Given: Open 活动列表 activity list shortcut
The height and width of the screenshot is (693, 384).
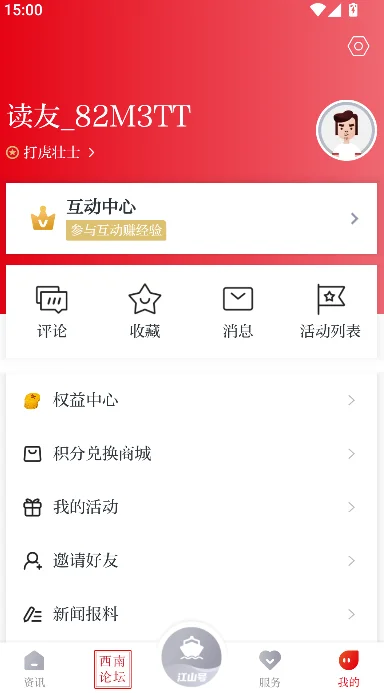Looking at the screenshot, I should 330,312.
